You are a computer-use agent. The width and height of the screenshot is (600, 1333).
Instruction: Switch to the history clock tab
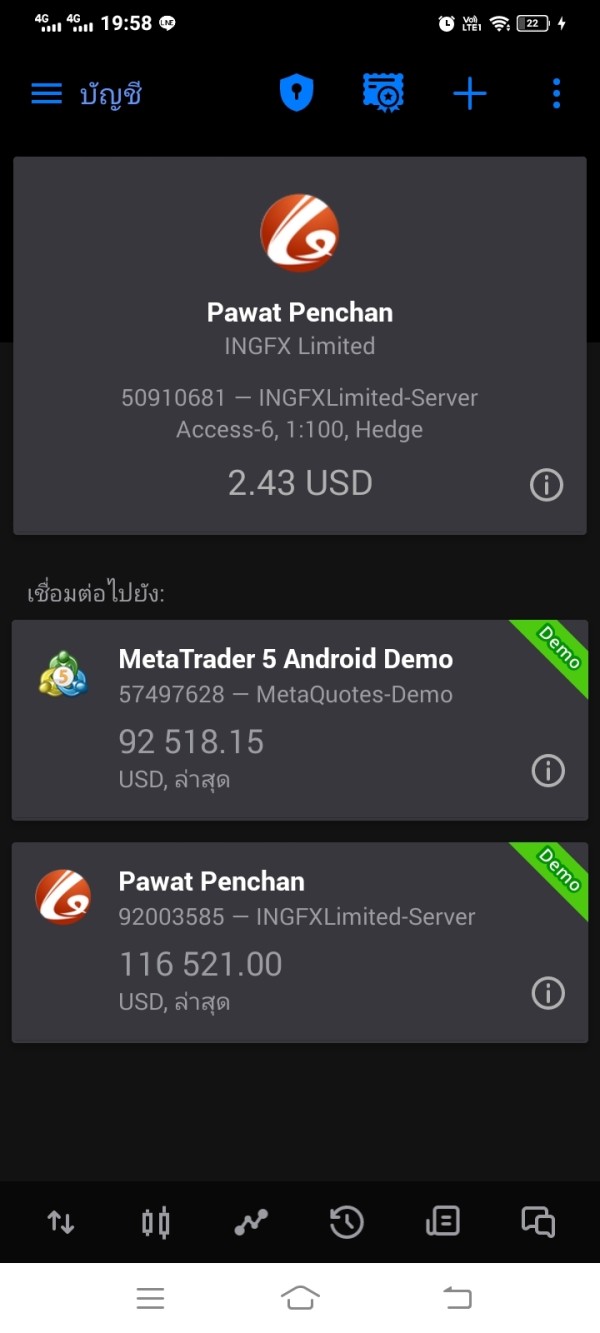click(x=346, y=1222)
